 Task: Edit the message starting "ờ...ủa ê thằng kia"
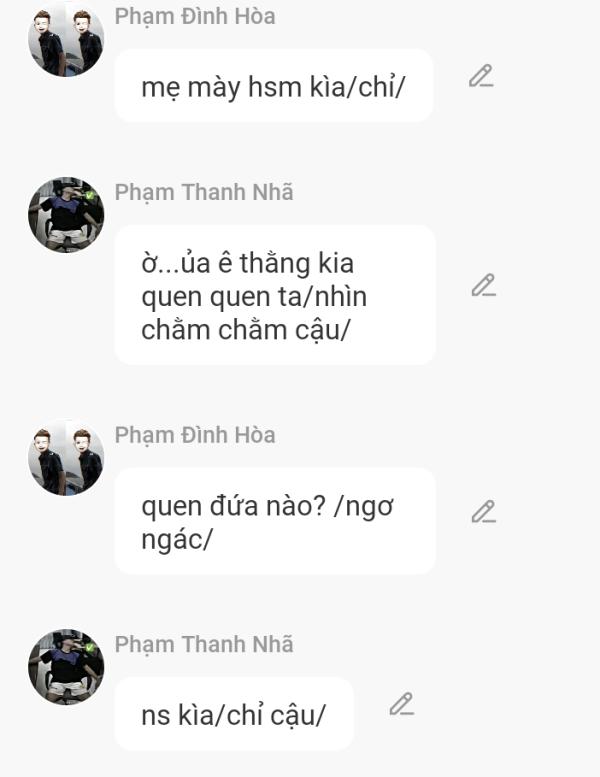483,286
